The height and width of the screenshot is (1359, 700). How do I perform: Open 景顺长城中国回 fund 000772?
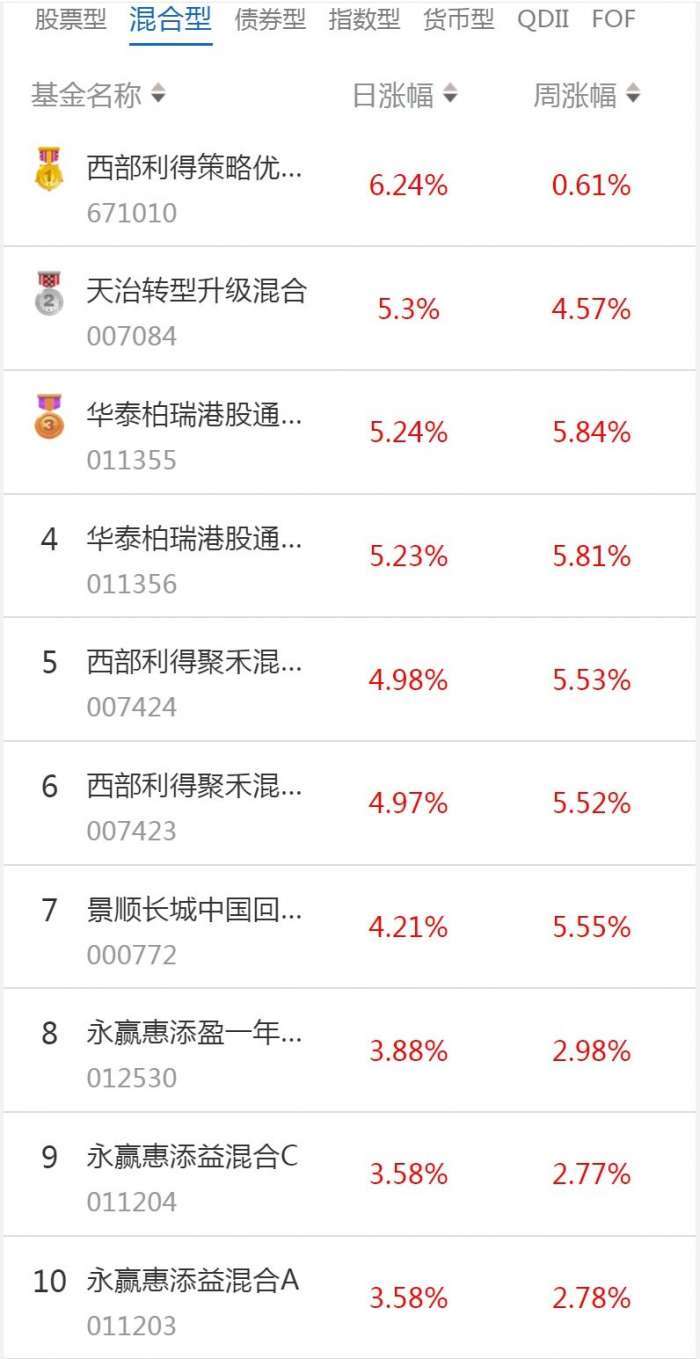tap(194, 929)
